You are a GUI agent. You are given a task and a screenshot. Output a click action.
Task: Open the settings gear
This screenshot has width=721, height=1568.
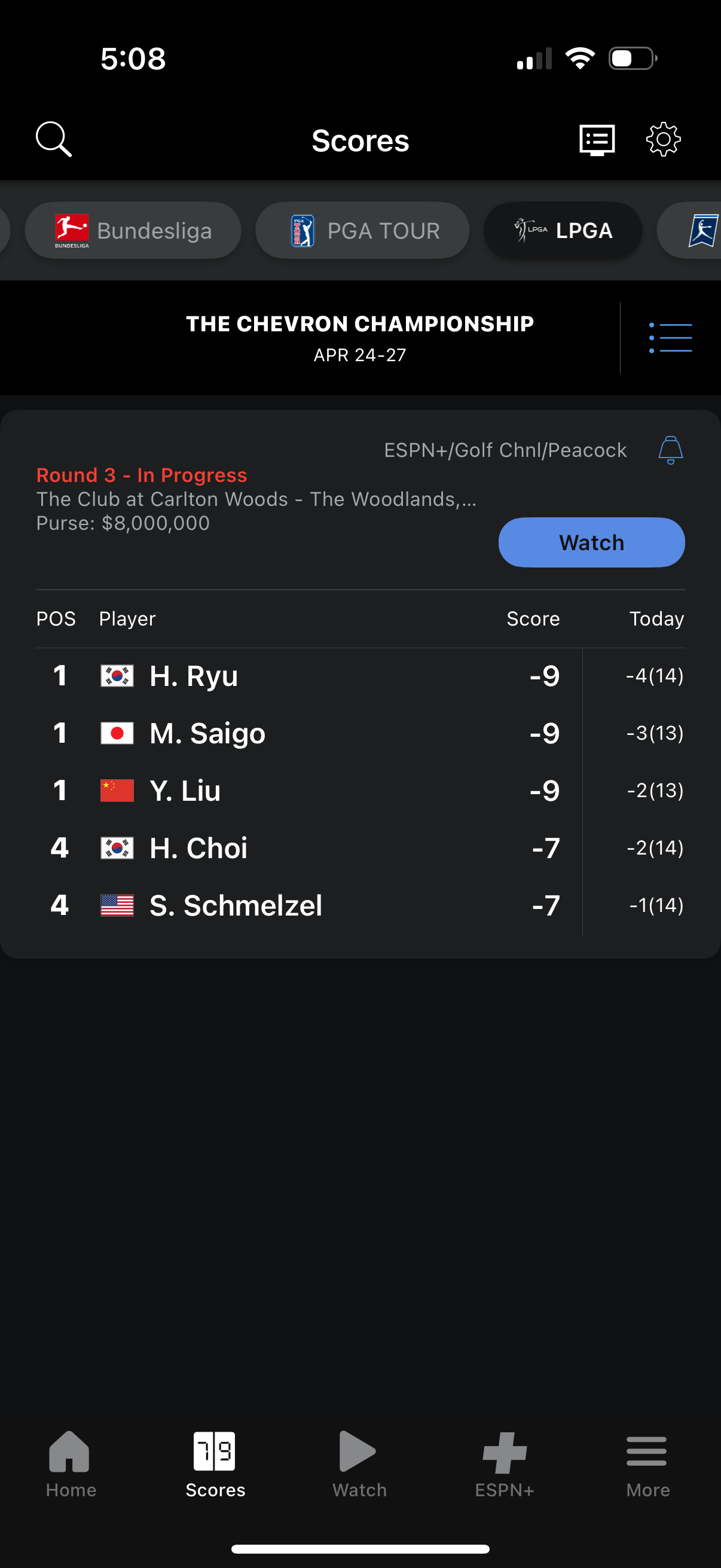coord(662,139)
